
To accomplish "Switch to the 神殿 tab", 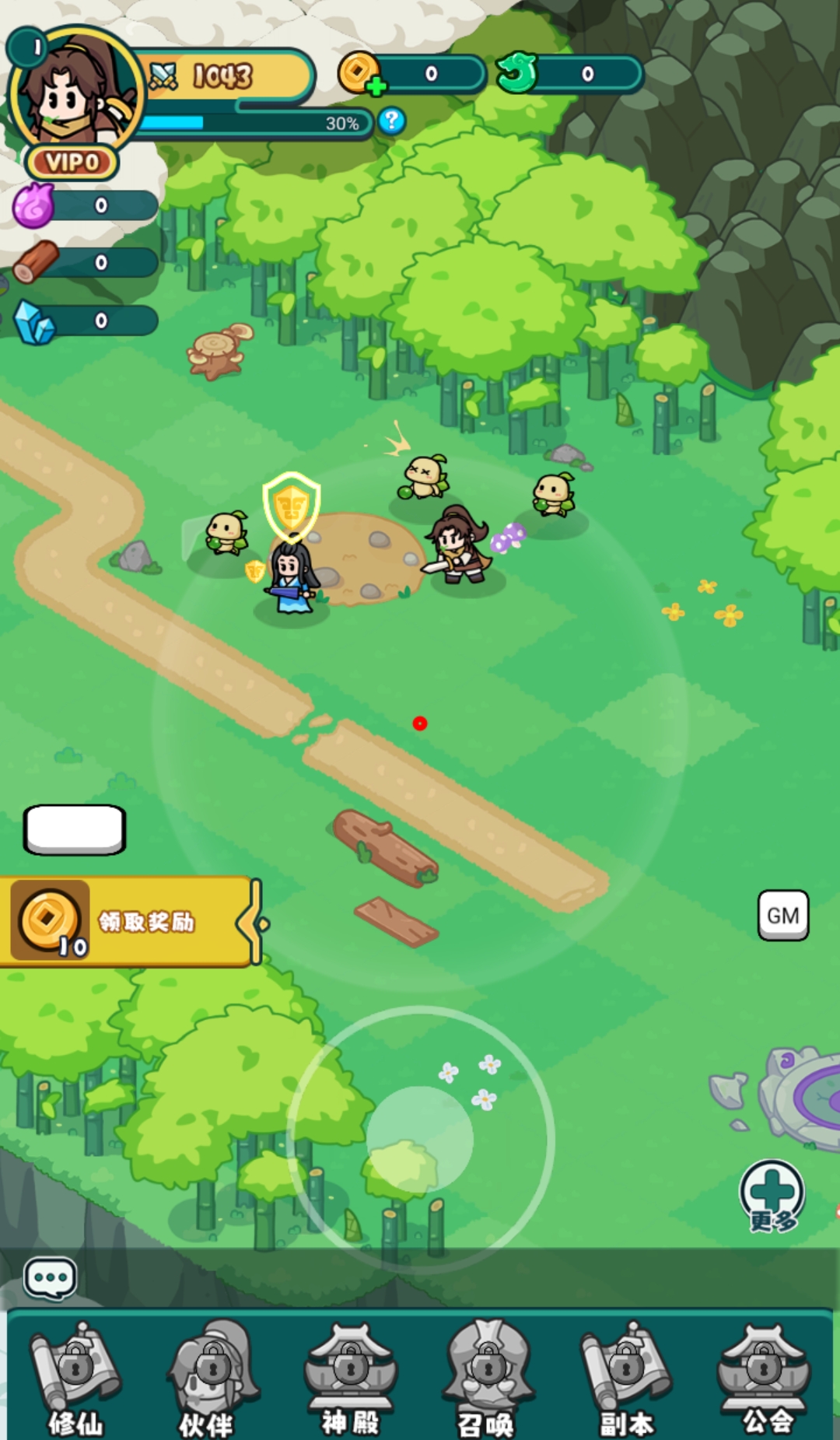I will click(x=351, y=1379).
